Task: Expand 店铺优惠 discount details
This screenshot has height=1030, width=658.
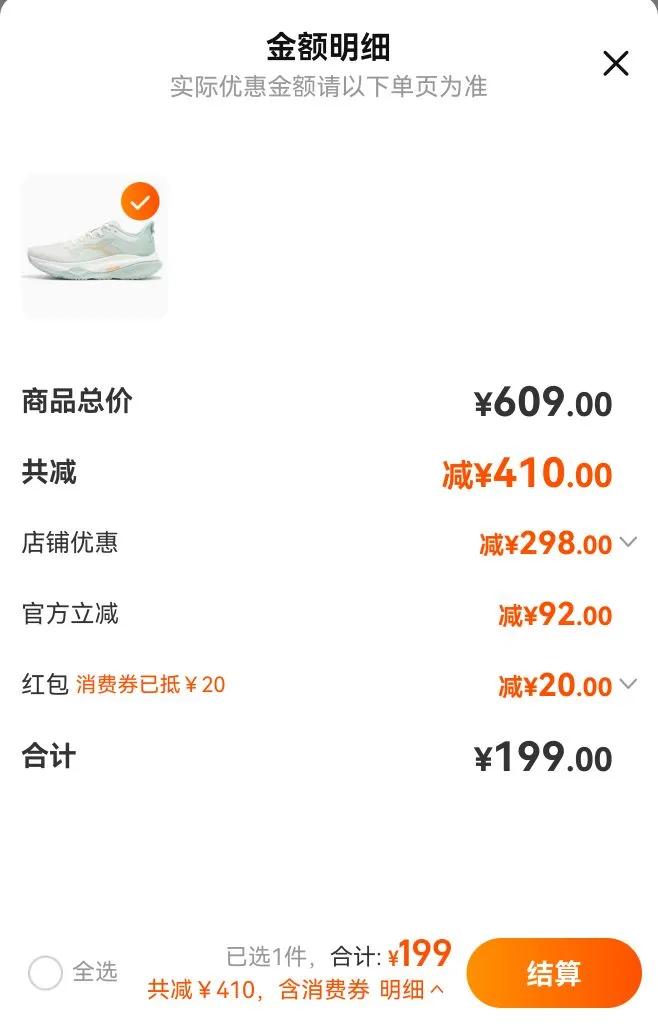Action: [628, 542]
